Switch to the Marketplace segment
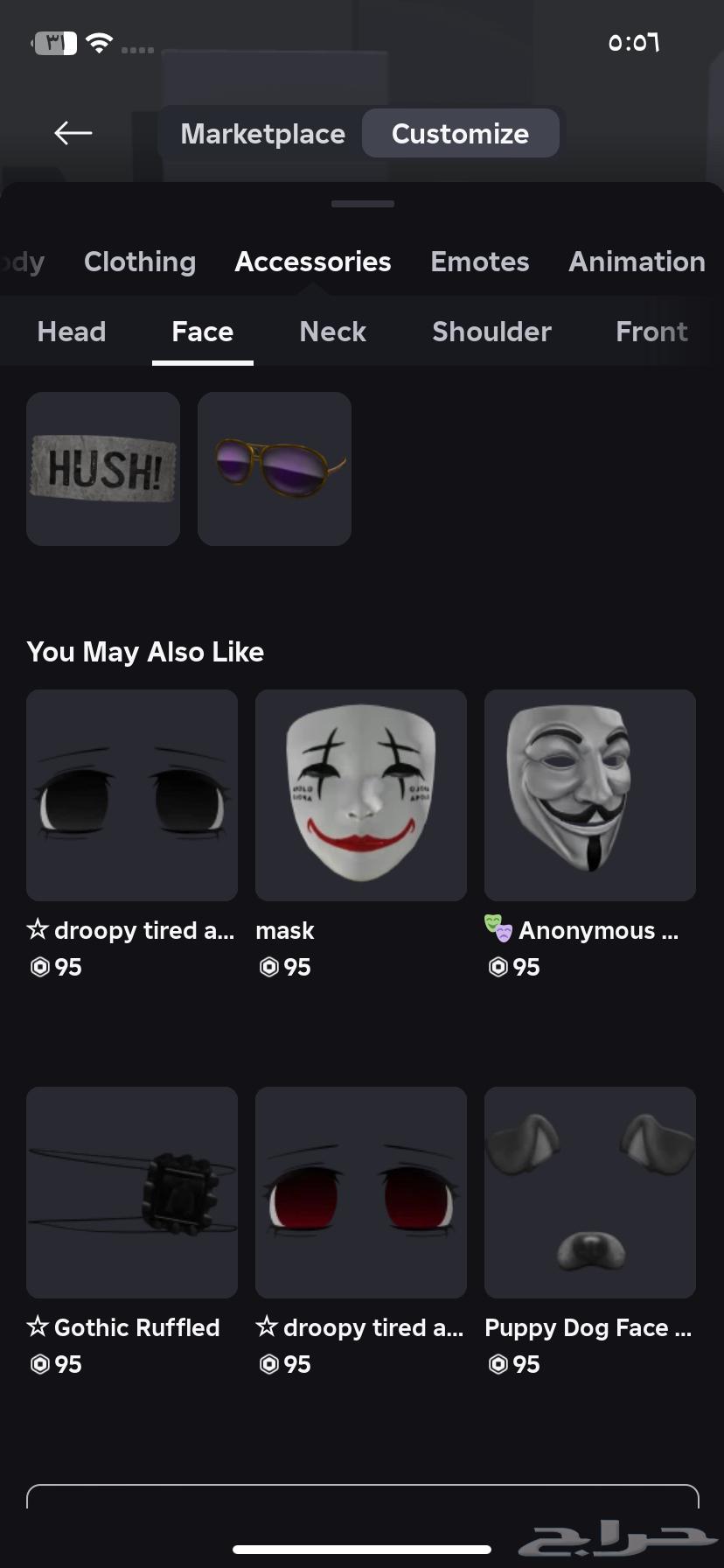The height and width of the screenshot is (1568, 724). 262,134
